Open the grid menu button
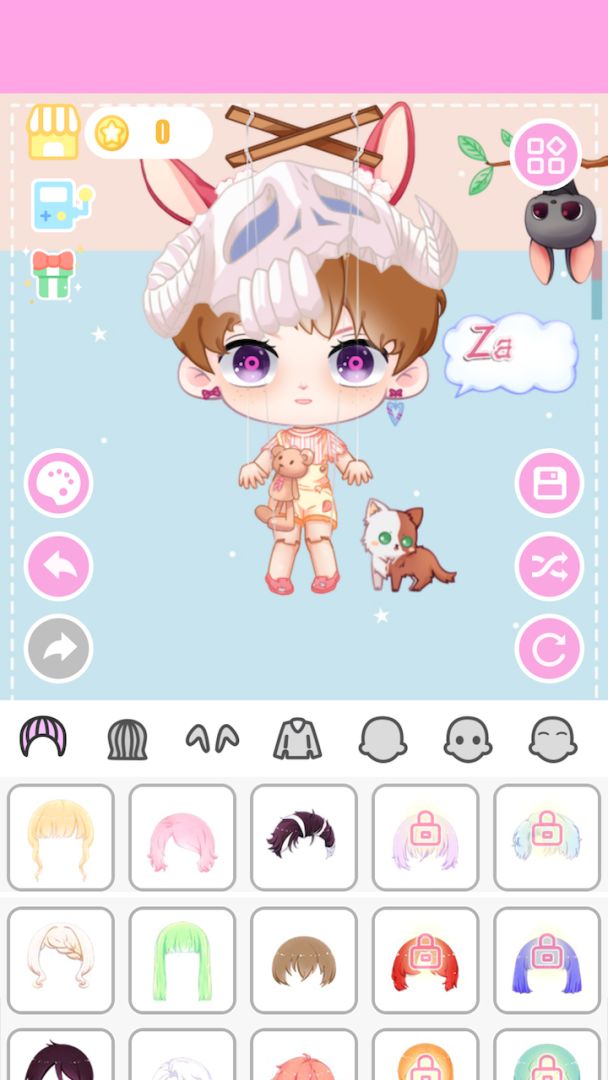The height and width of the screenshot is (1080, 608). tap(546, 155)
